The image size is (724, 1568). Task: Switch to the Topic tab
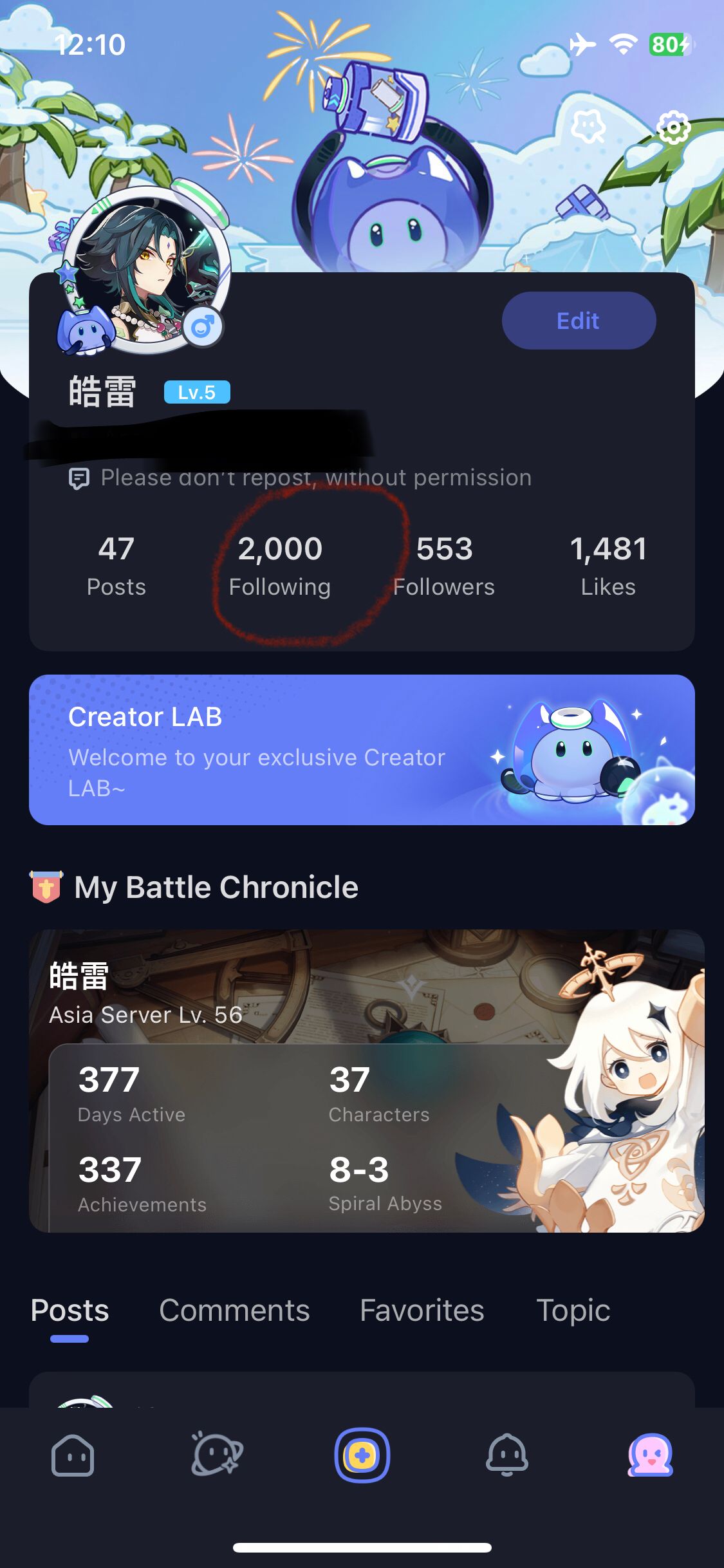(x=573, y=1311)
